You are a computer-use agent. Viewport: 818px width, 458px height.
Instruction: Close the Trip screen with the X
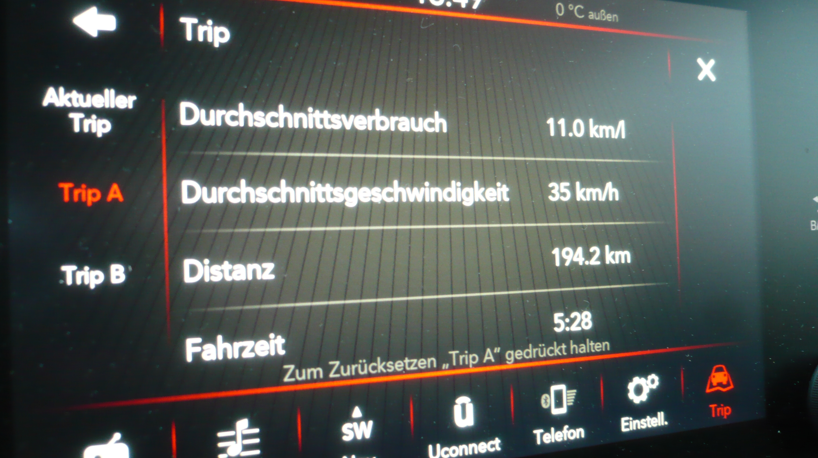(x=706, y=69)
